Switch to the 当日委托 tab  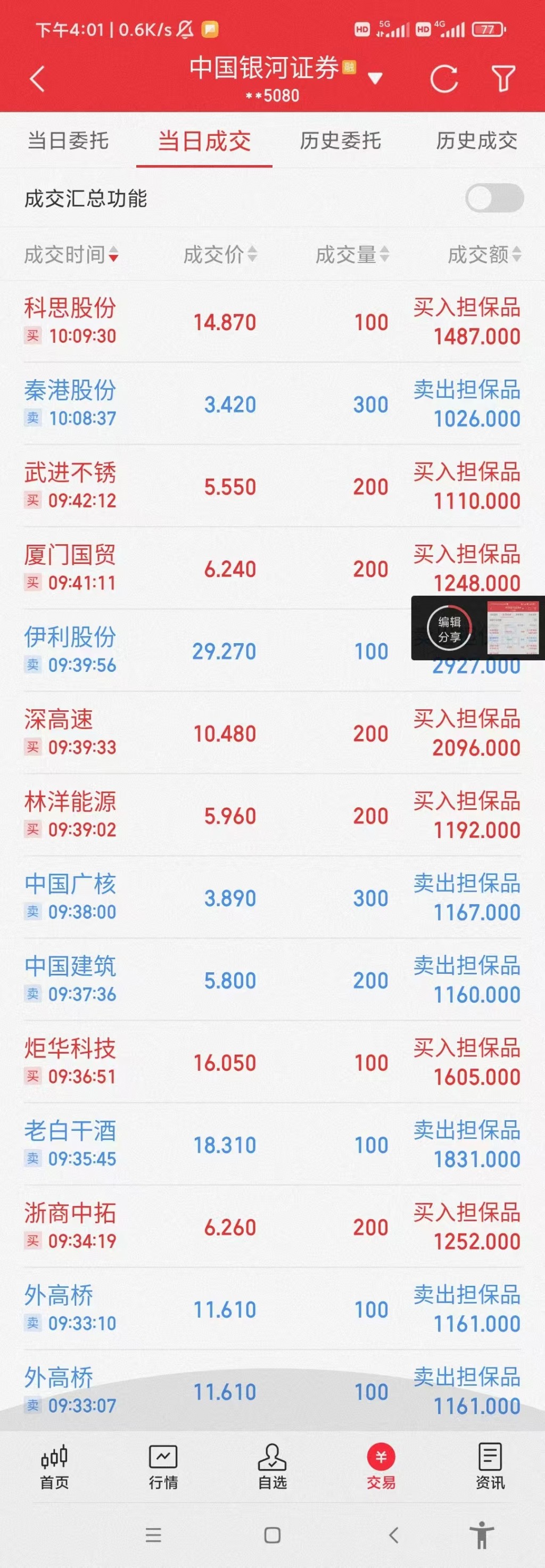point(68,141)
